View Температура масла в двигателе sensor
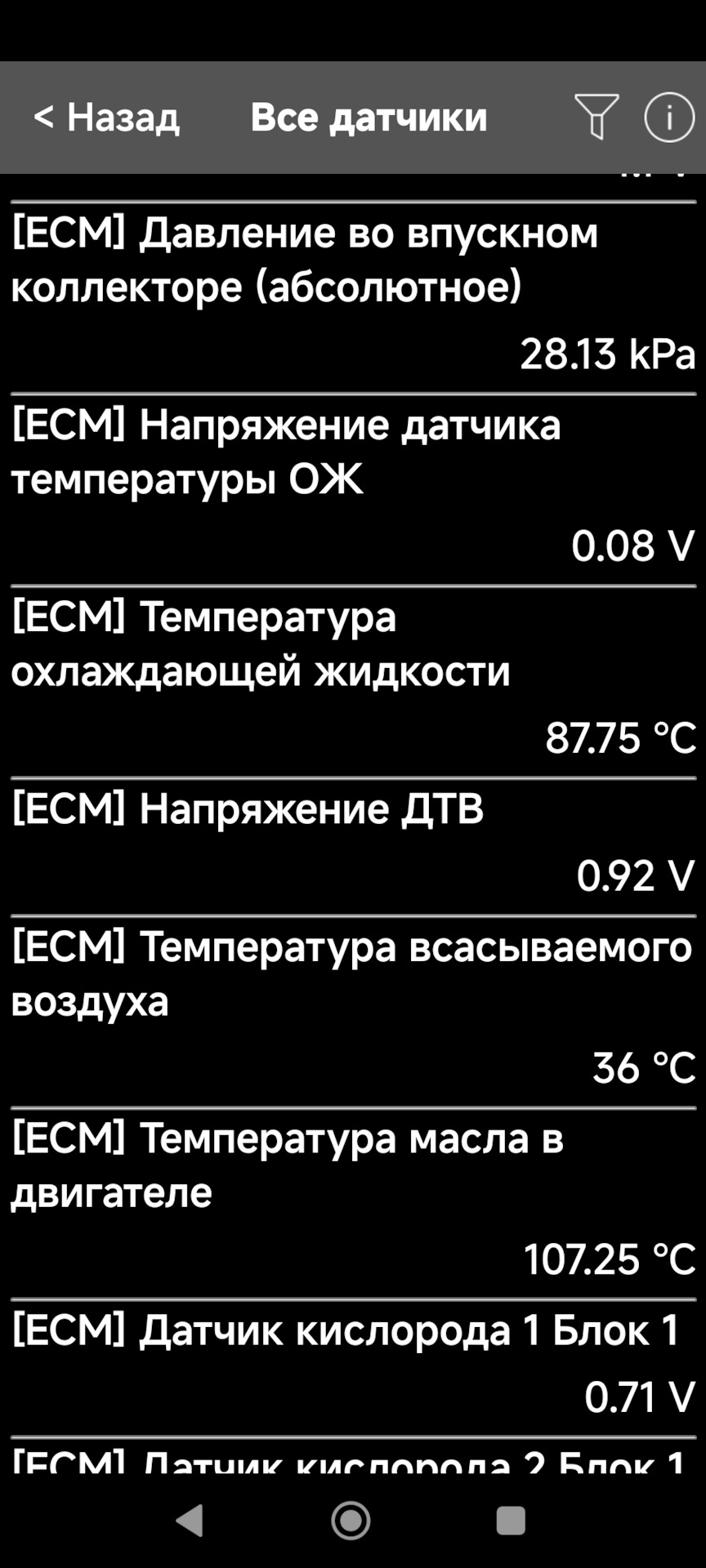706x1568 pixels. 353,1203
